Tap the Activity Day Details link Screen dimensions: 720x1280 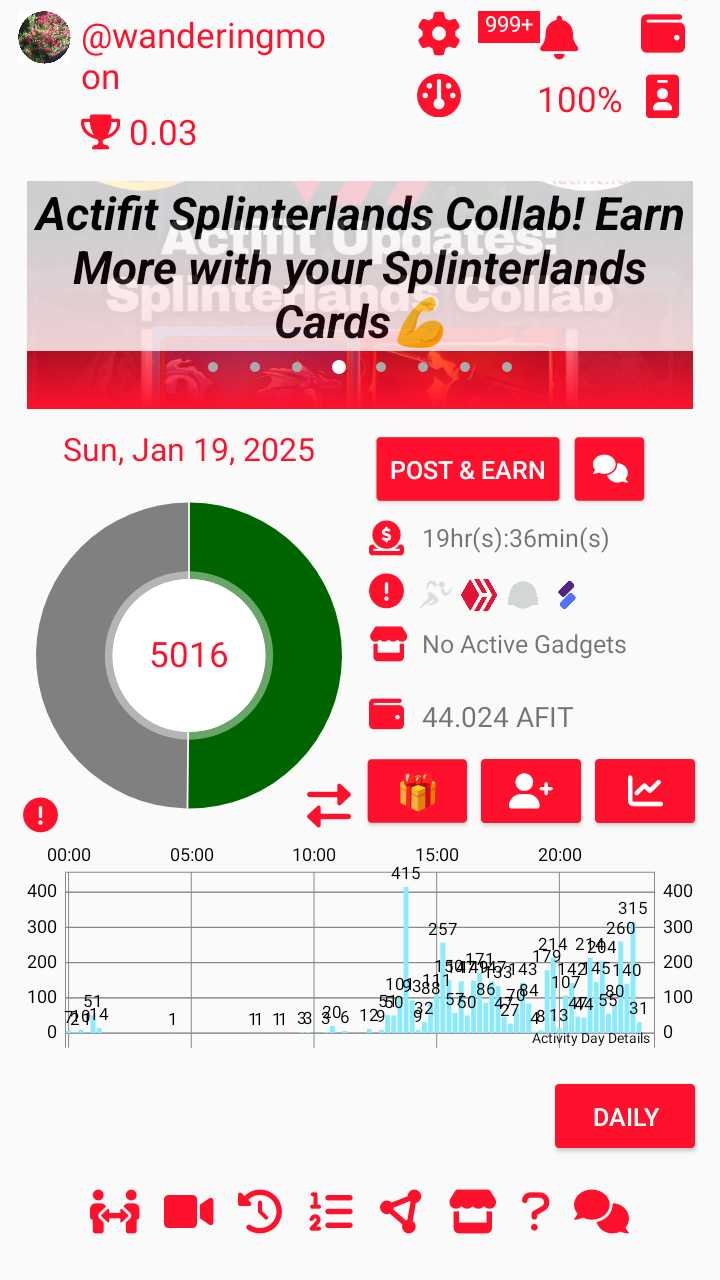590,1038
